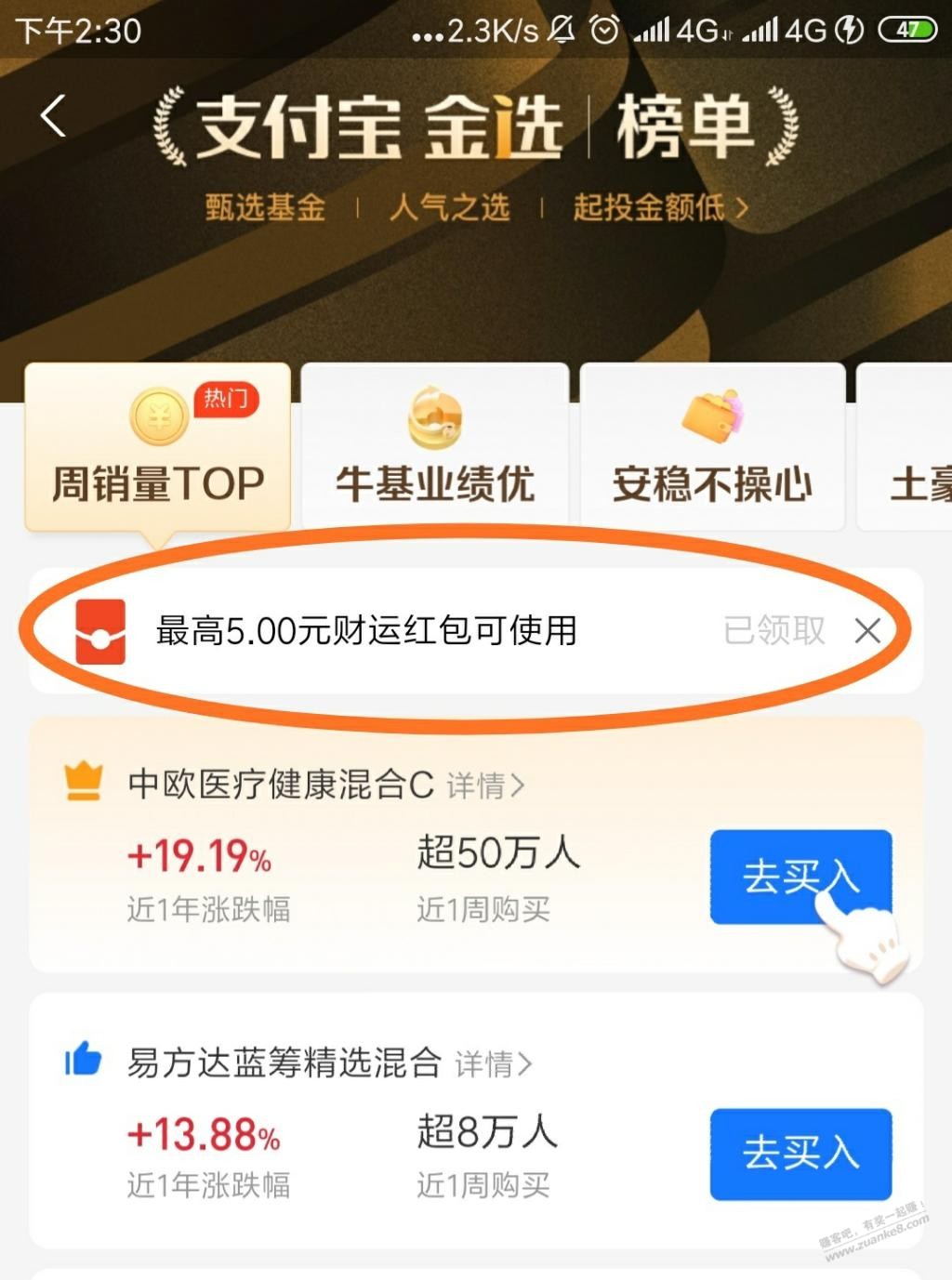Open the 起投金额低 banner link
Image resolution: width=952 pixels, height=1280 pixels.
(x=660, y=207)
